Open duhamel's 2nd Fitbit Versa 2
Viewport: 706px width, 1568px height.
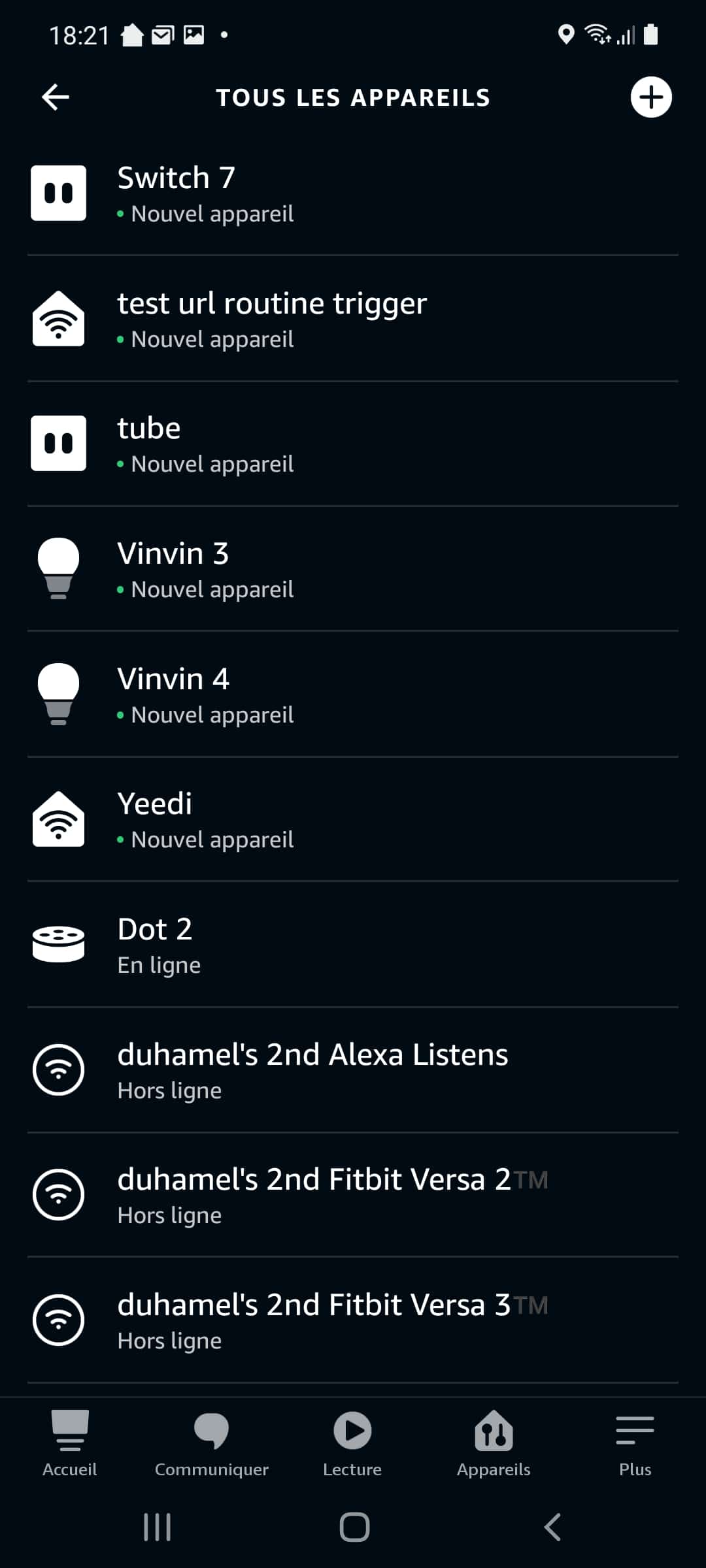point(353,1195)
